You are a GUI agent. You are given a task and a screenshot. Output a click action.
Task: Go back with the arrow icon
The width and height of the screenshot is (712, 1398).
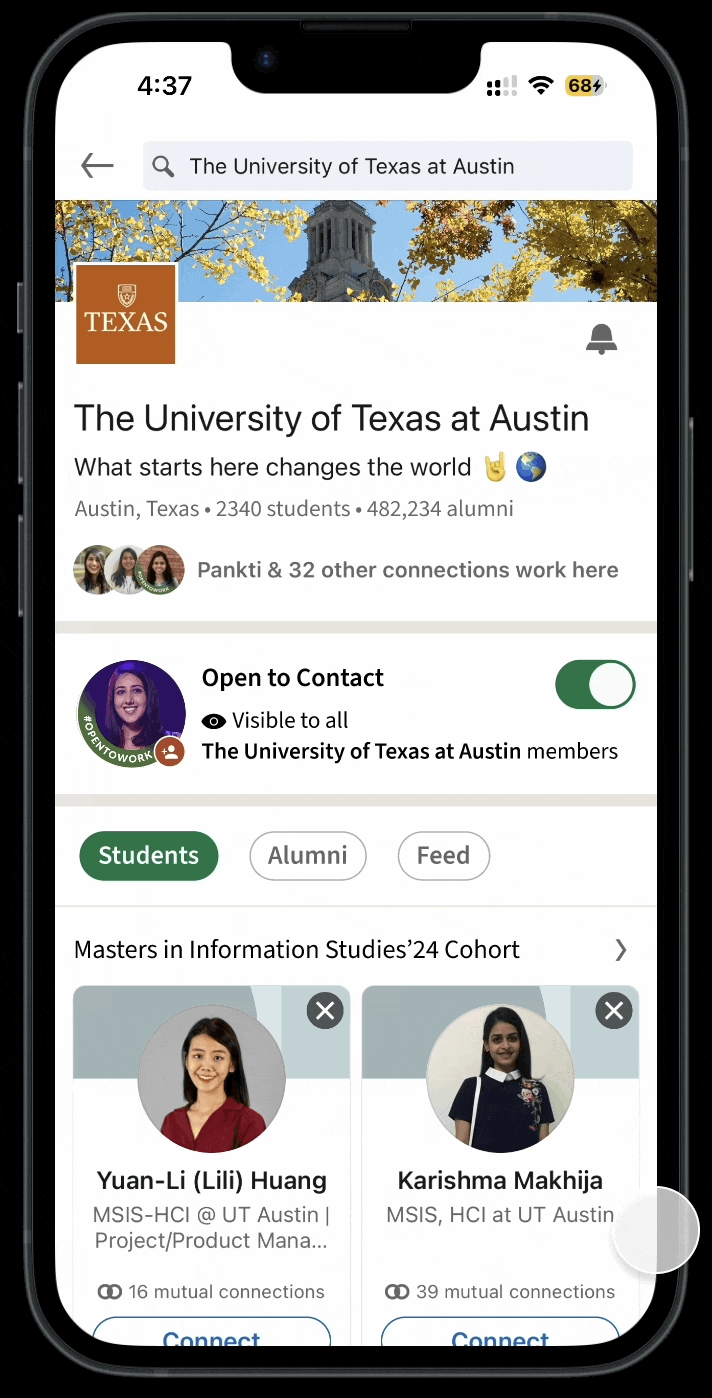click(97, 166)
